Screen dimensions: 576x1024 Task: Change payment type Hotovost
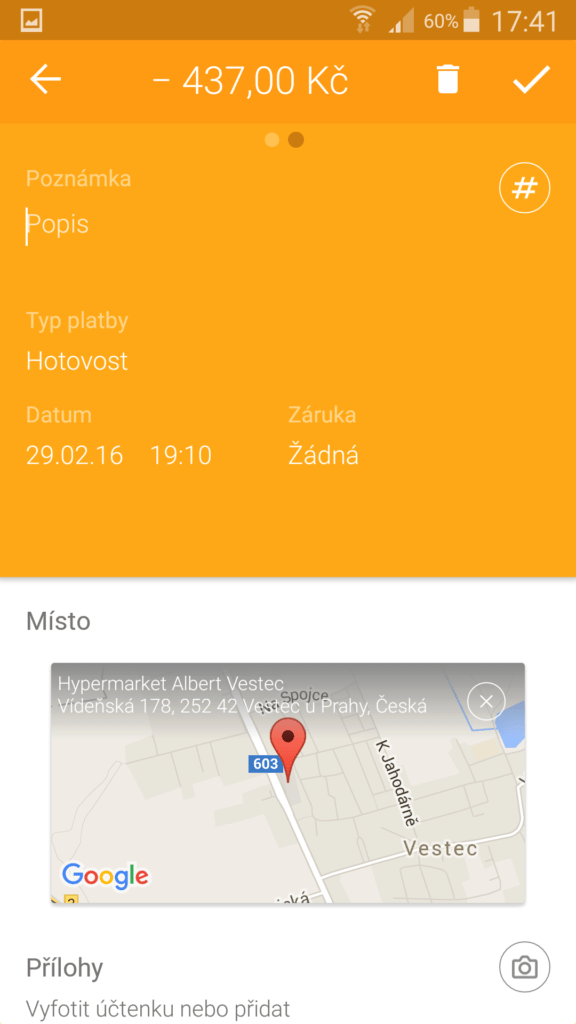pos(77,361)
